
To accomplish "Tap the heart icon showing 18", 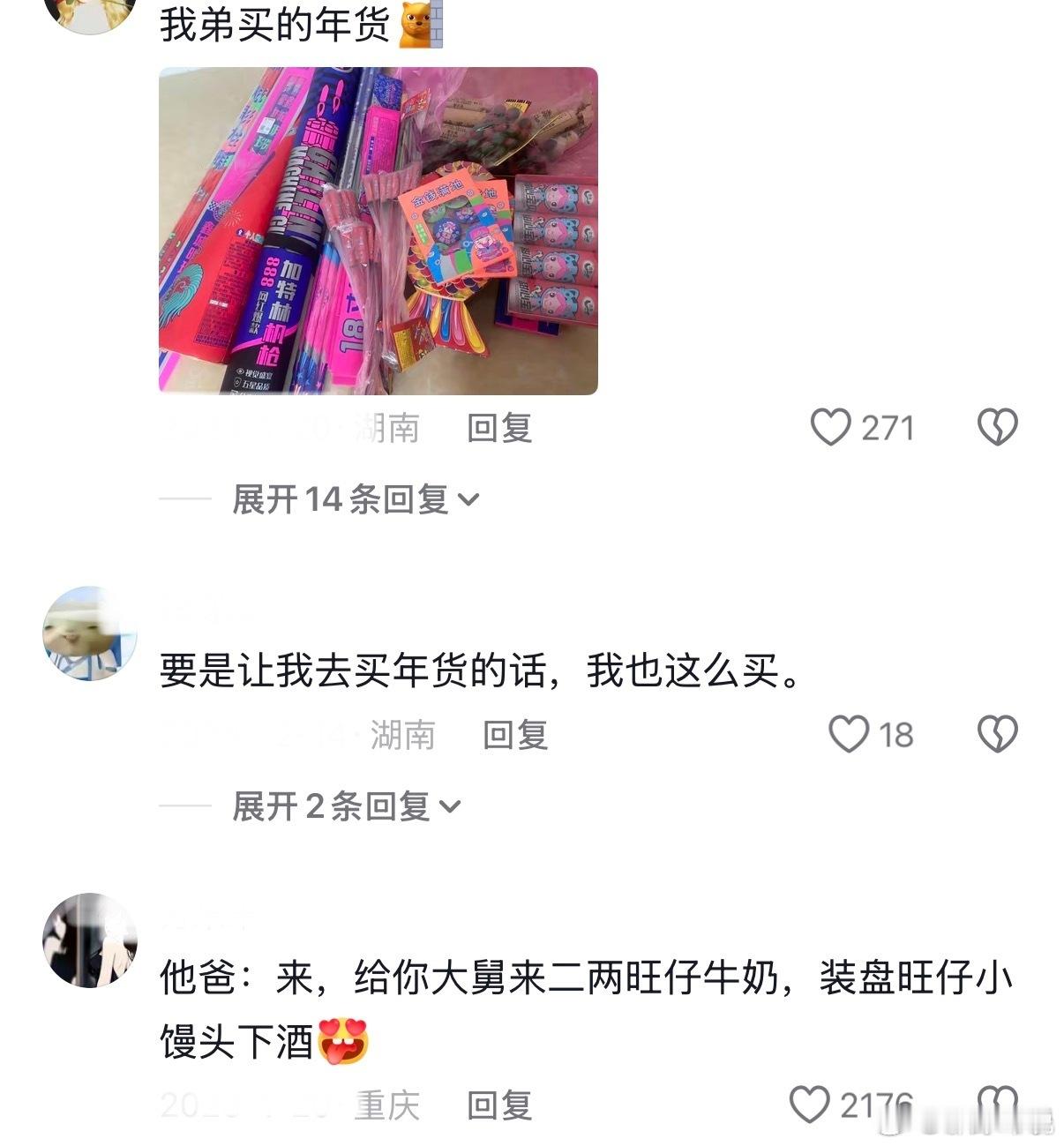I will click(849, 733).
